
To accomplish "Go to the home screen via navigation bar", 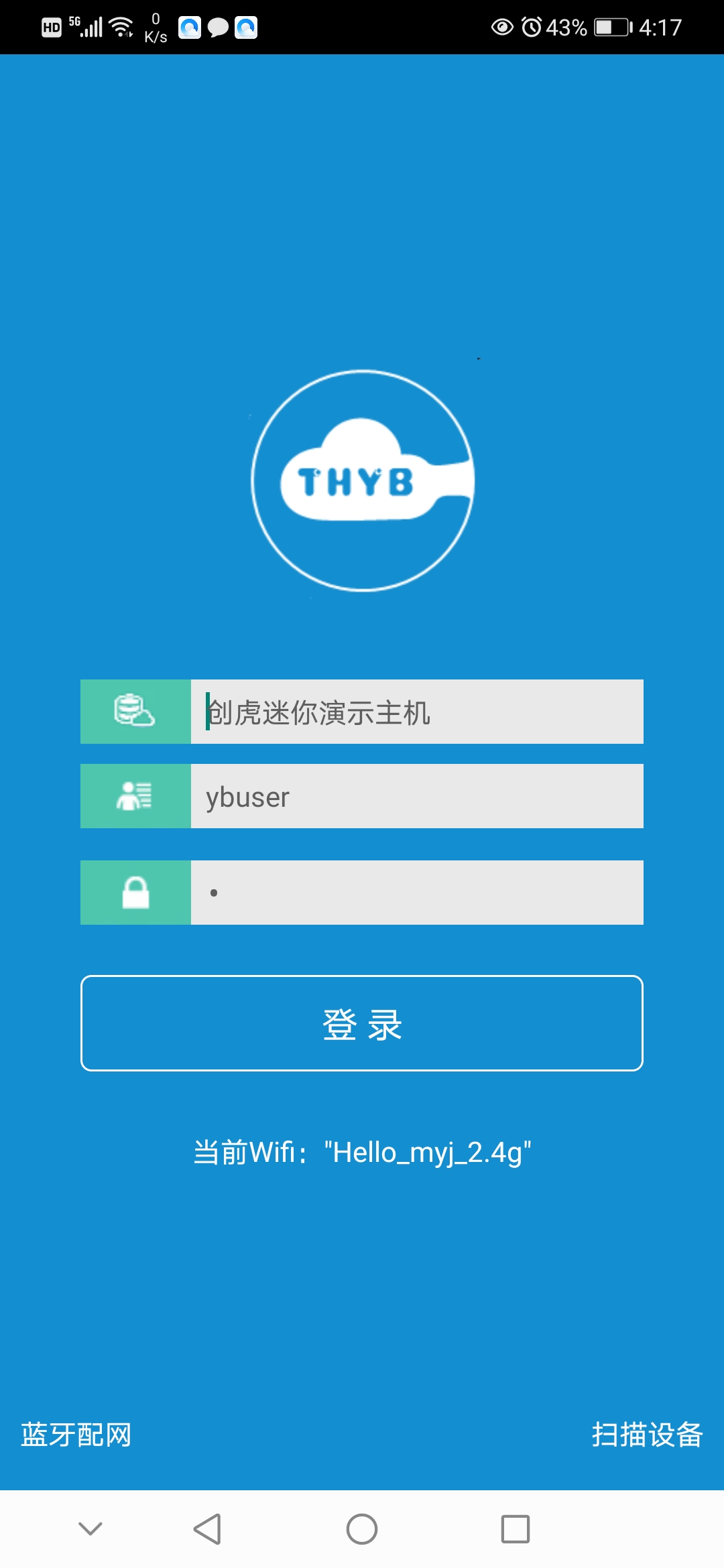I will (x=362, y=1529).
